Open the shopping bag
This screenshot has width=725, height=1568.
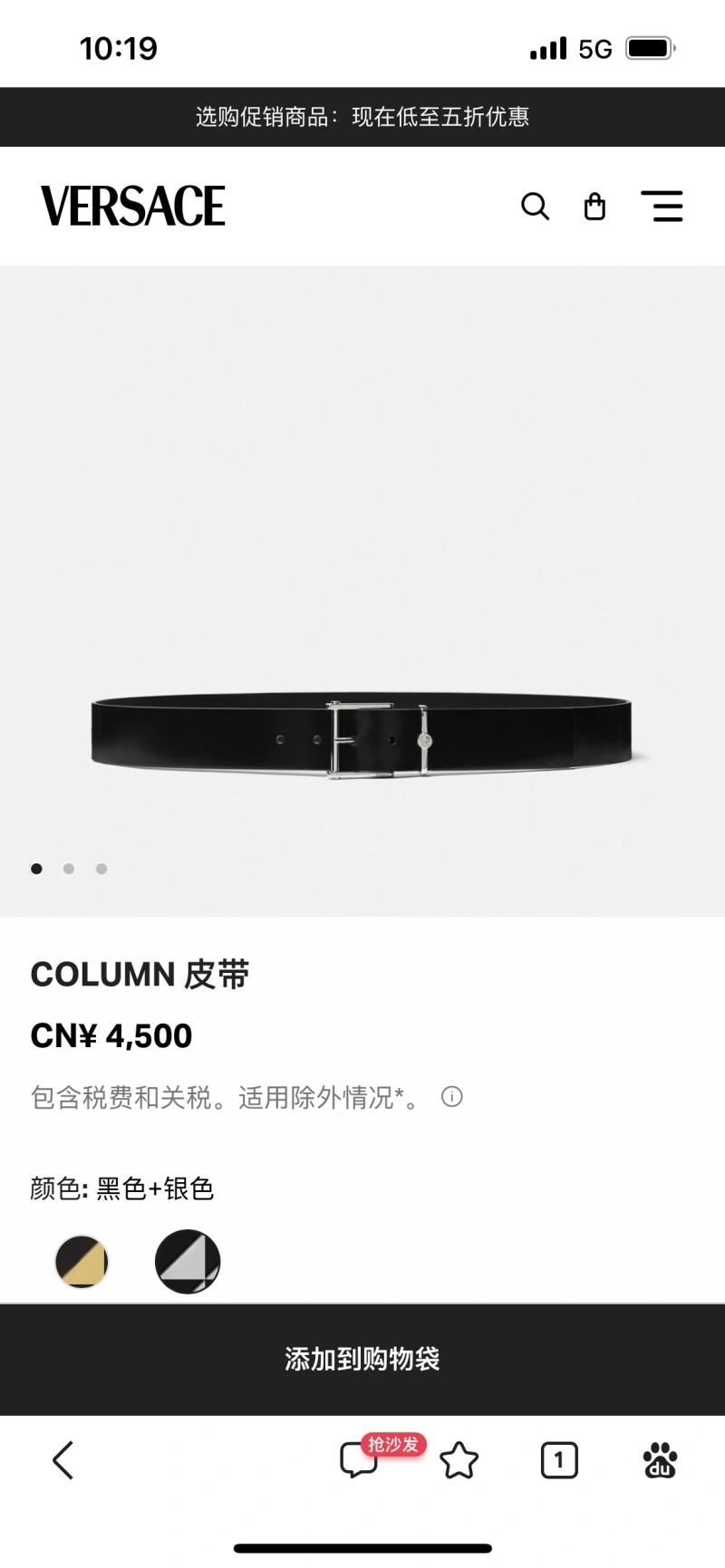pyautogui.click(x=594, y=207)
